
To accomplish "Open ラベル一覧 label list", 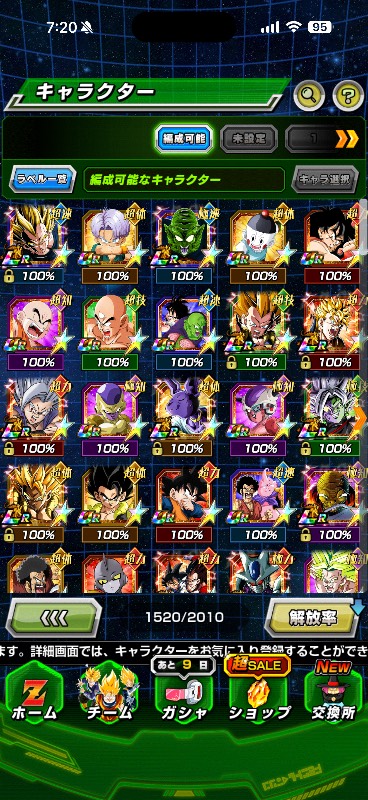I will (42, 179).
